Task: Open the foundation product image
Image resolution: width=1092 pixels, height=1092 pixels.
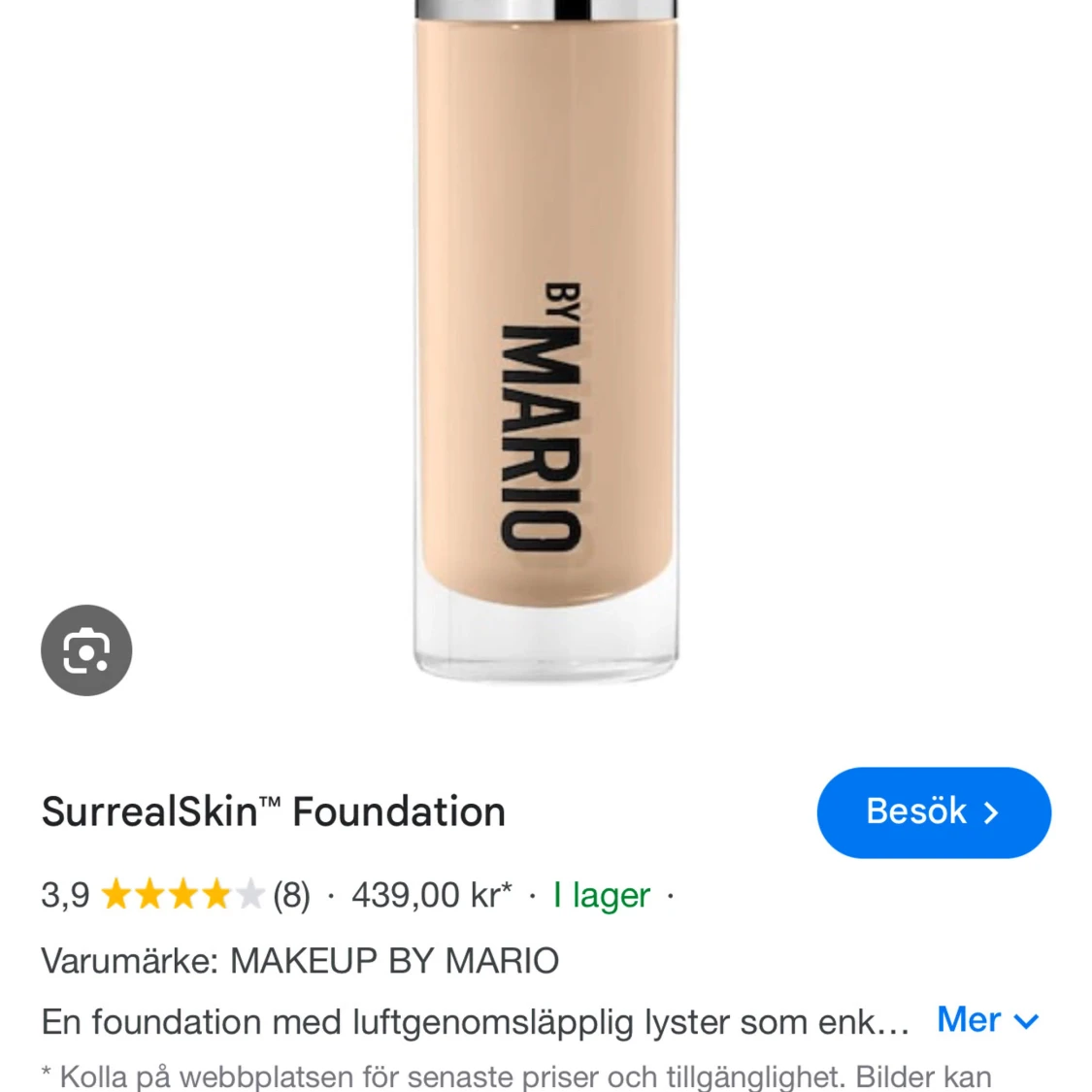Action: [x=546, y=340]
